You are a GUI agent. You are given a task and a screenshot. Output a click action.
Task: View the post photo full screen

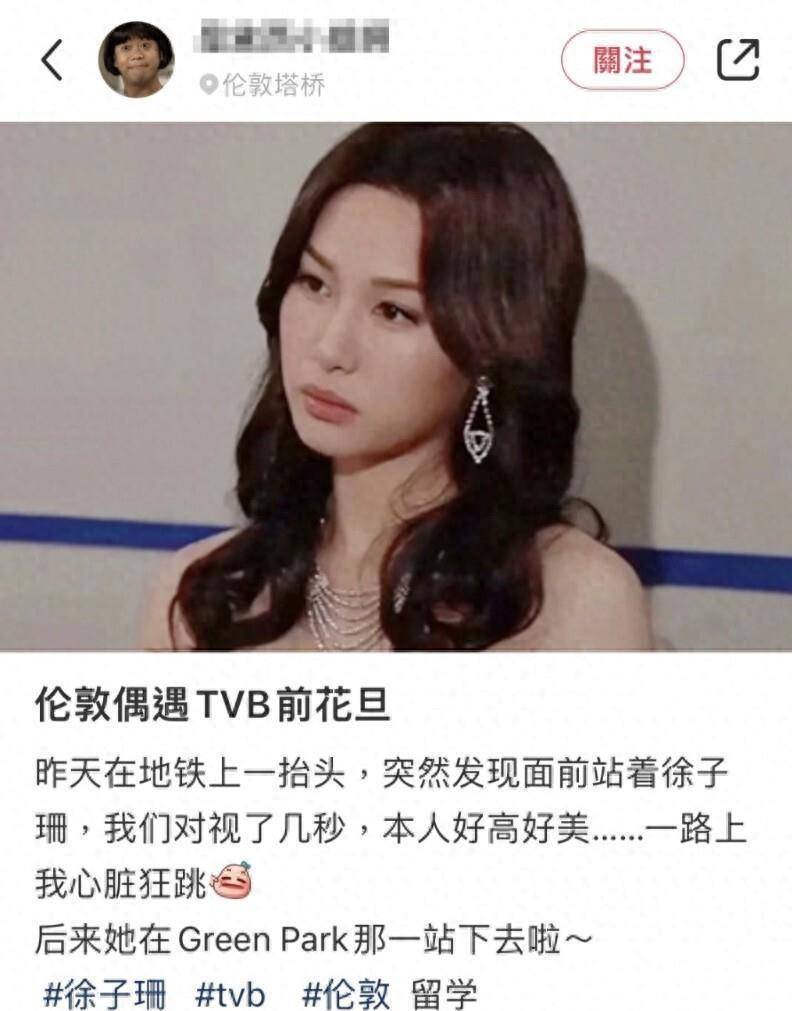396,386
